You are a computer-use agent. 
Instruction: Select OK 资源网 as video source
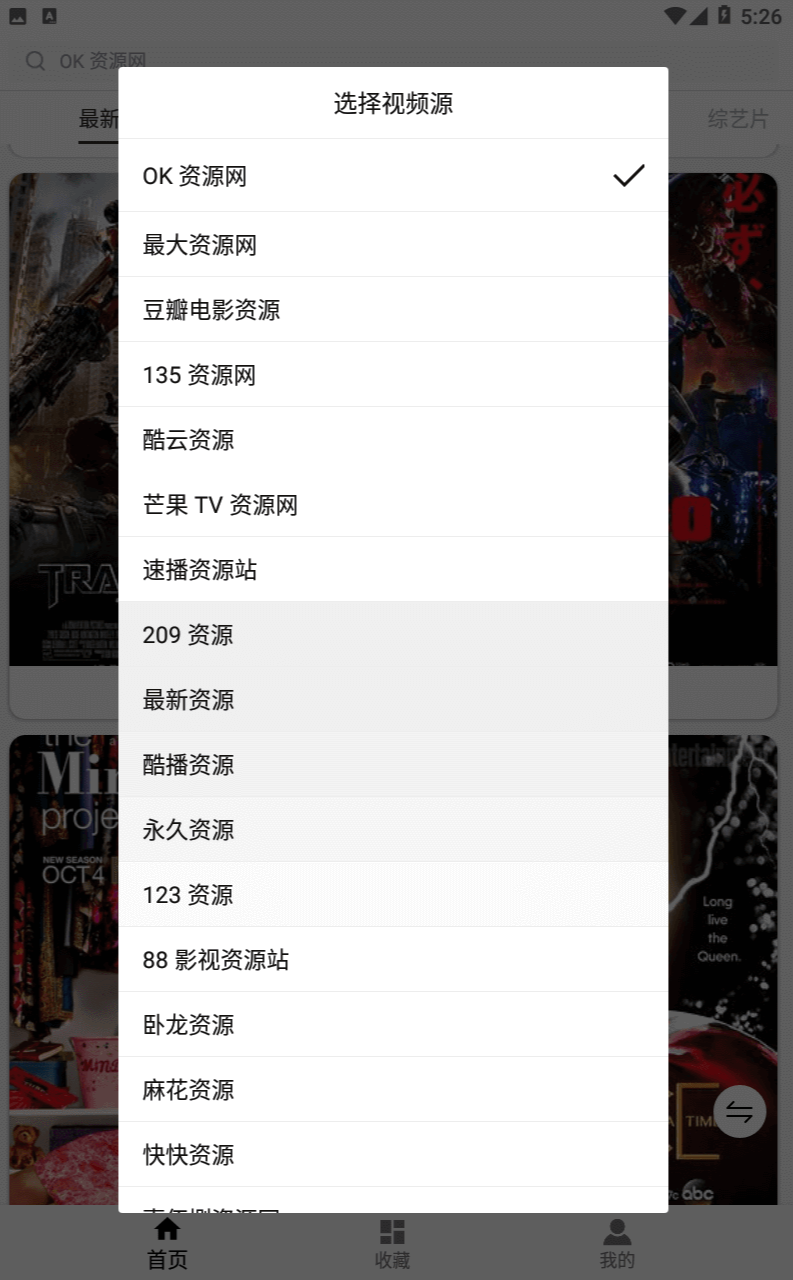click(x=393, y=176)
